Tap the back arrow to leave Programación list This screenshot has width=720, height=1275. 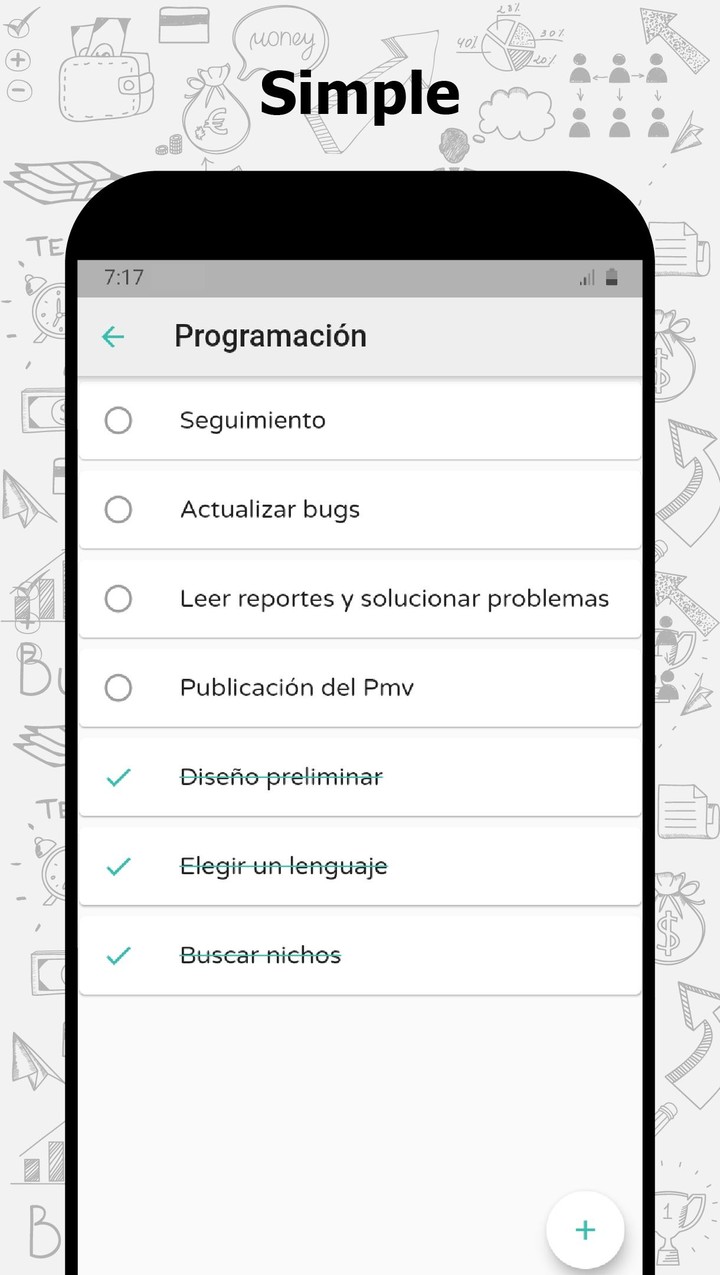[112, 336]
